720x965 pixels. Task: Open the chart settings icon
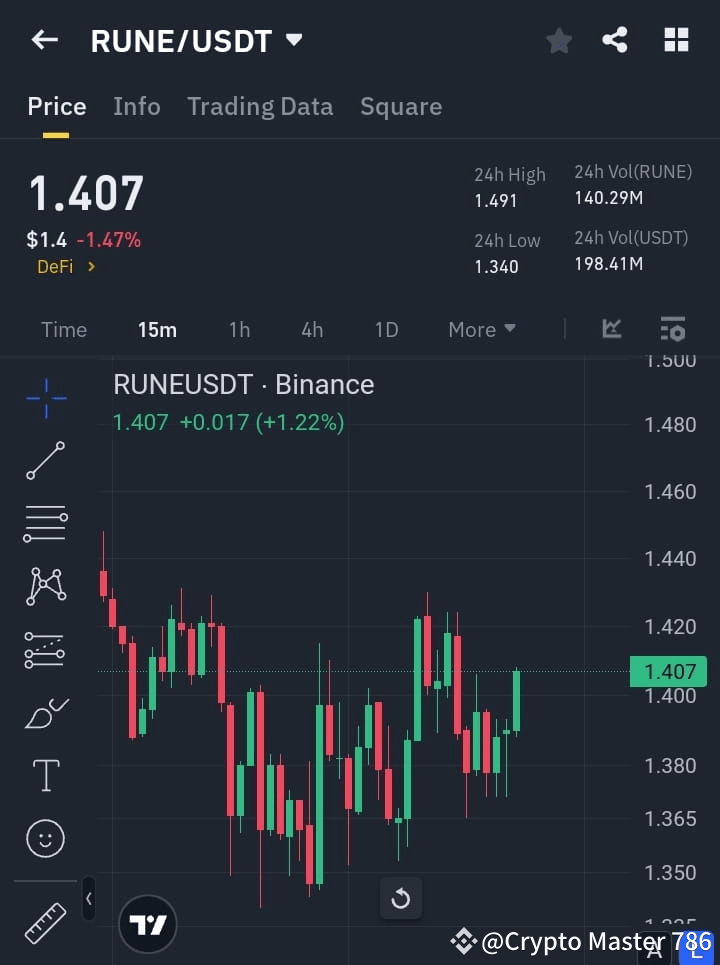672,329
